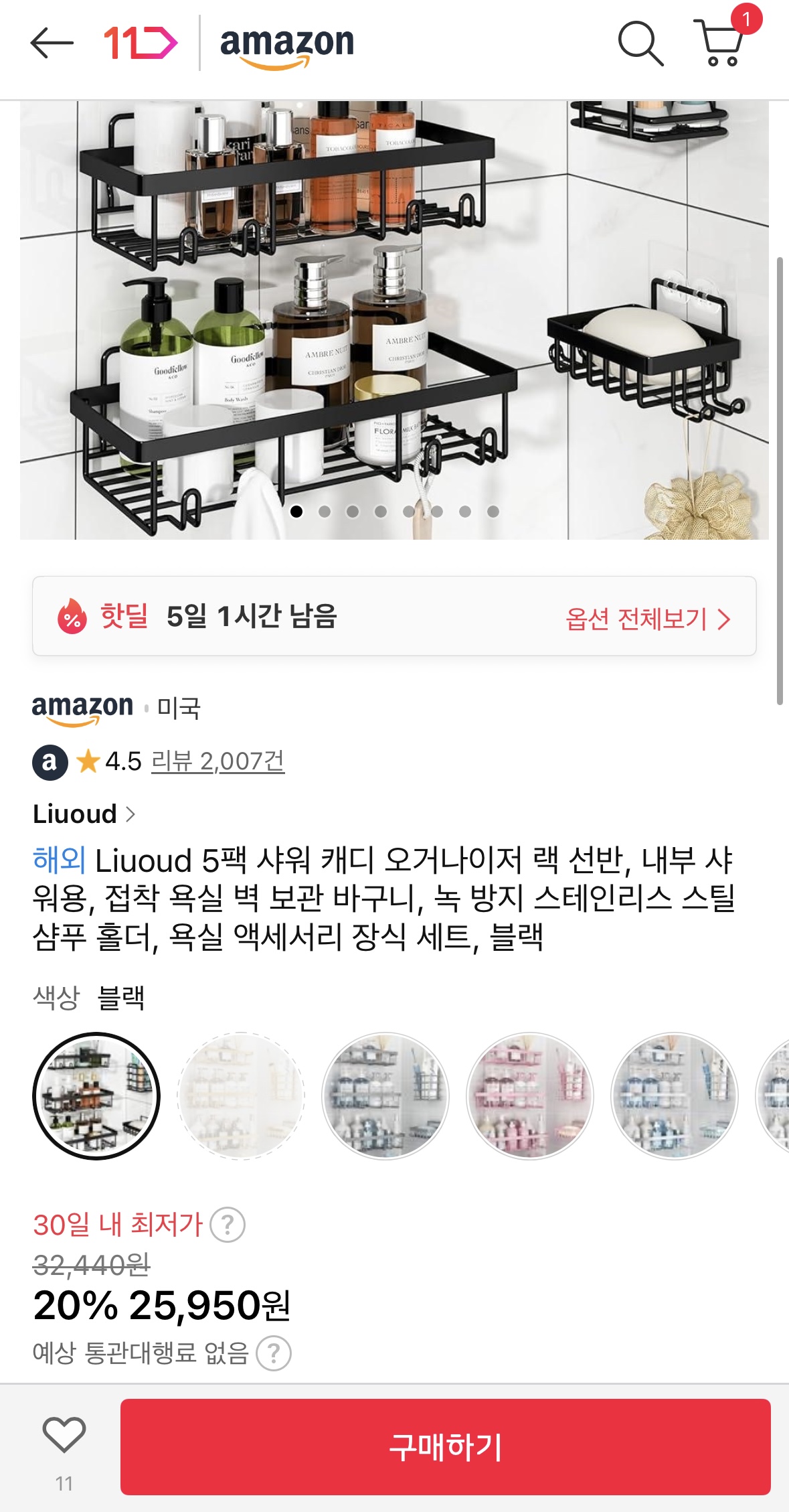This screenshot has width=789, height=1512.
Task: Open the 11st home logo
Action: tap(141, 44)
